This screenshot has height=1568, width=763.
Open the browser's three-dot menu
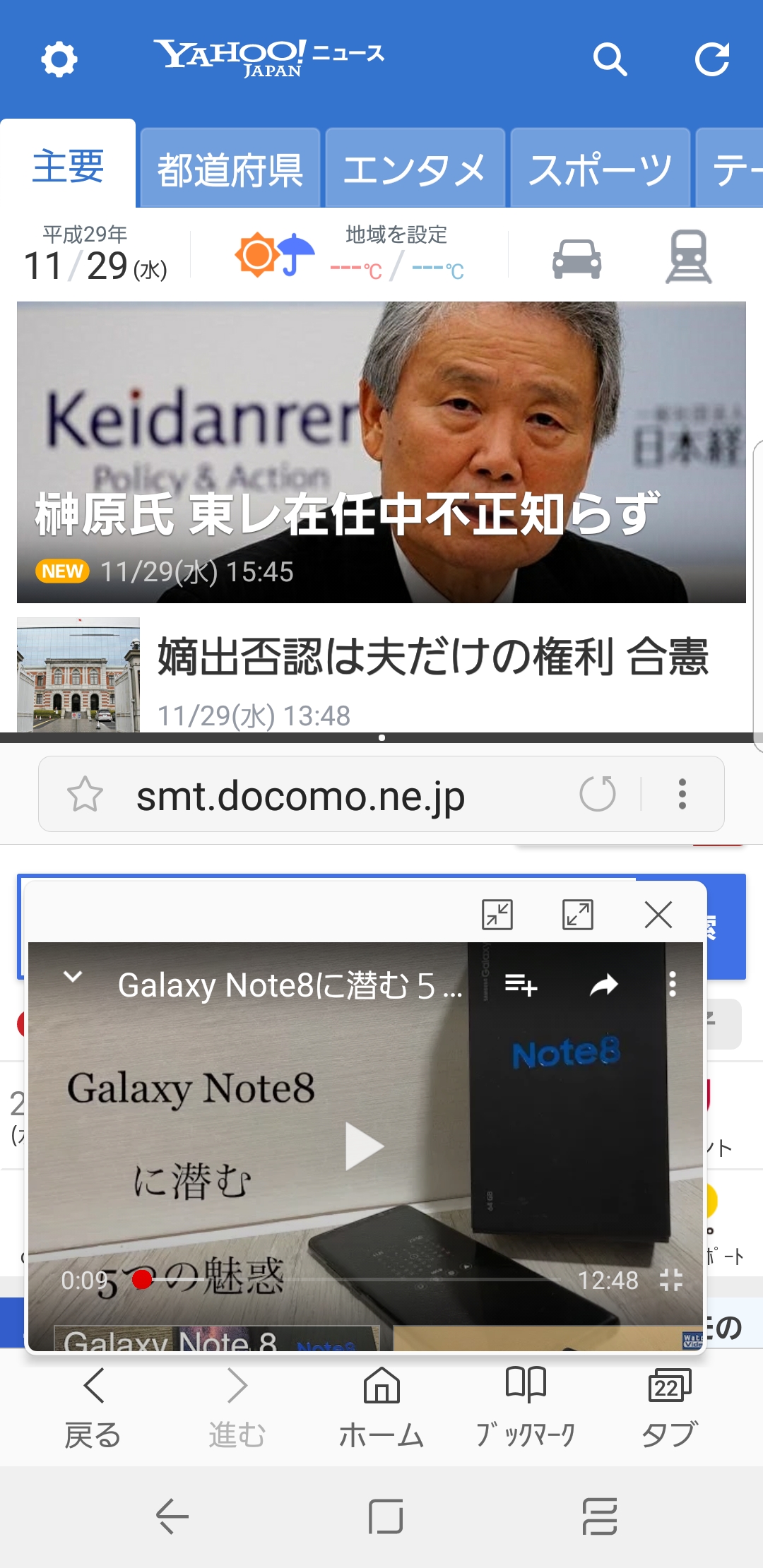click(682, 794)
